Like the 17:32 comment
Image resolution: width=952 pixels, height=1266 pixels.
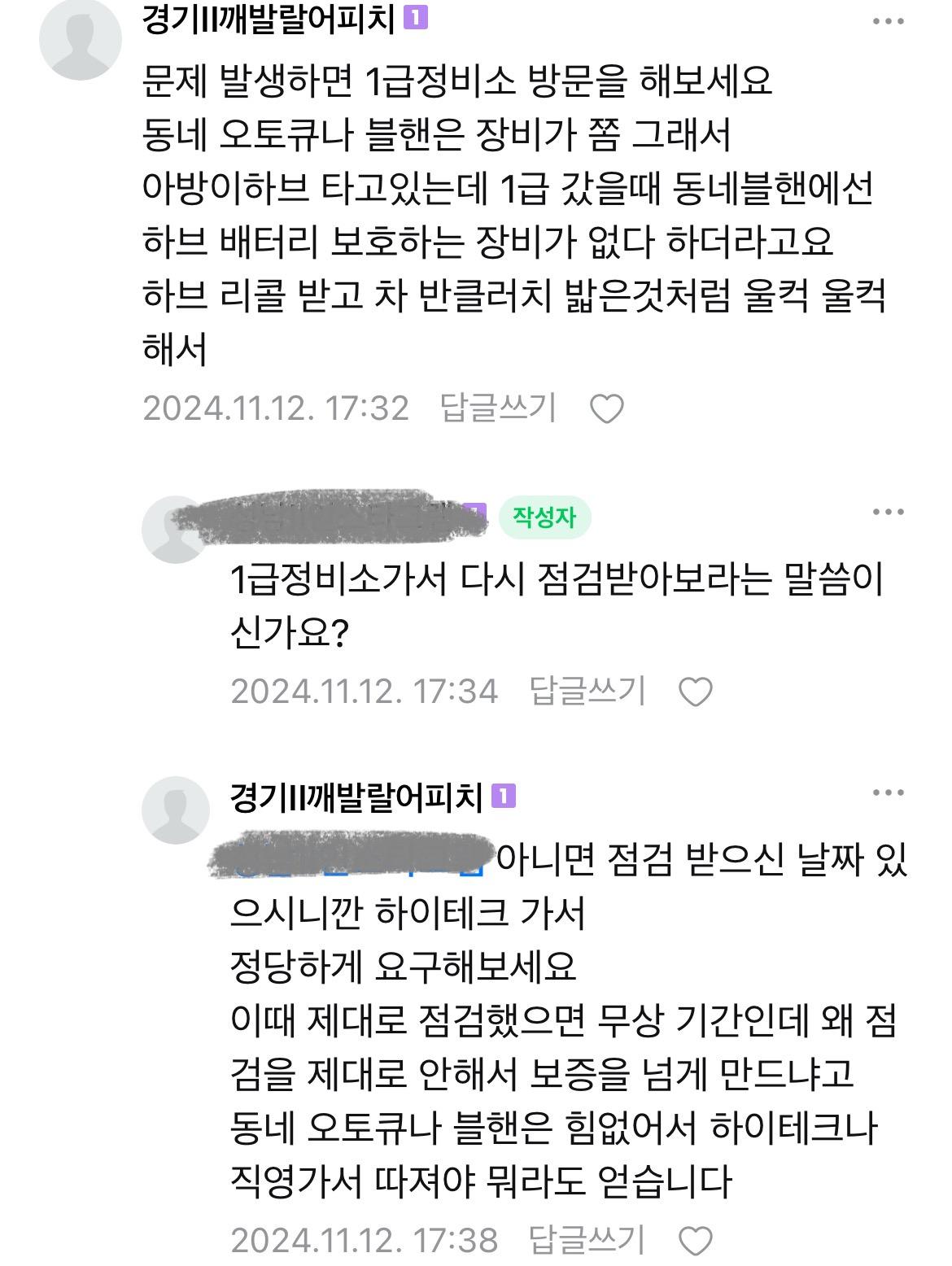coord(606,408)
